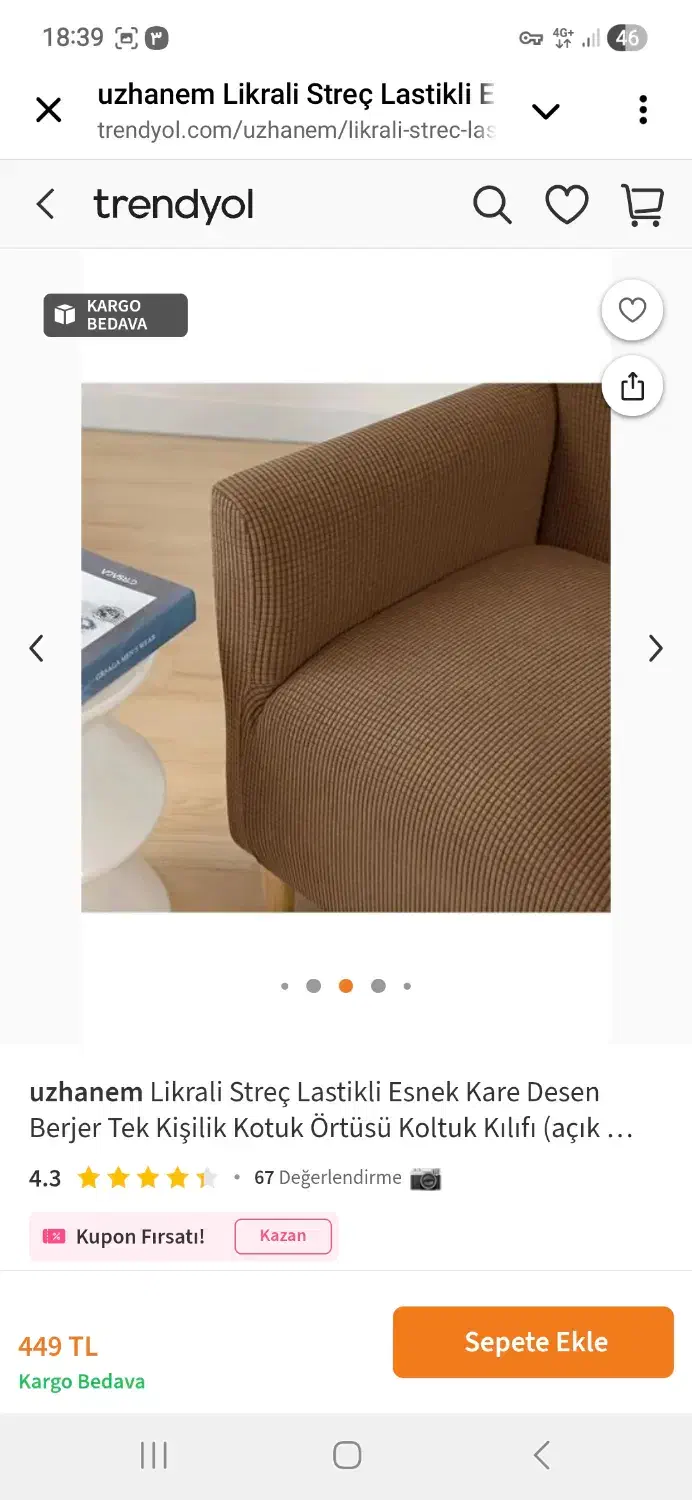Screen dimensions: 692x1500
Task: Open the product photo full screen
Action: click(345, 647)
